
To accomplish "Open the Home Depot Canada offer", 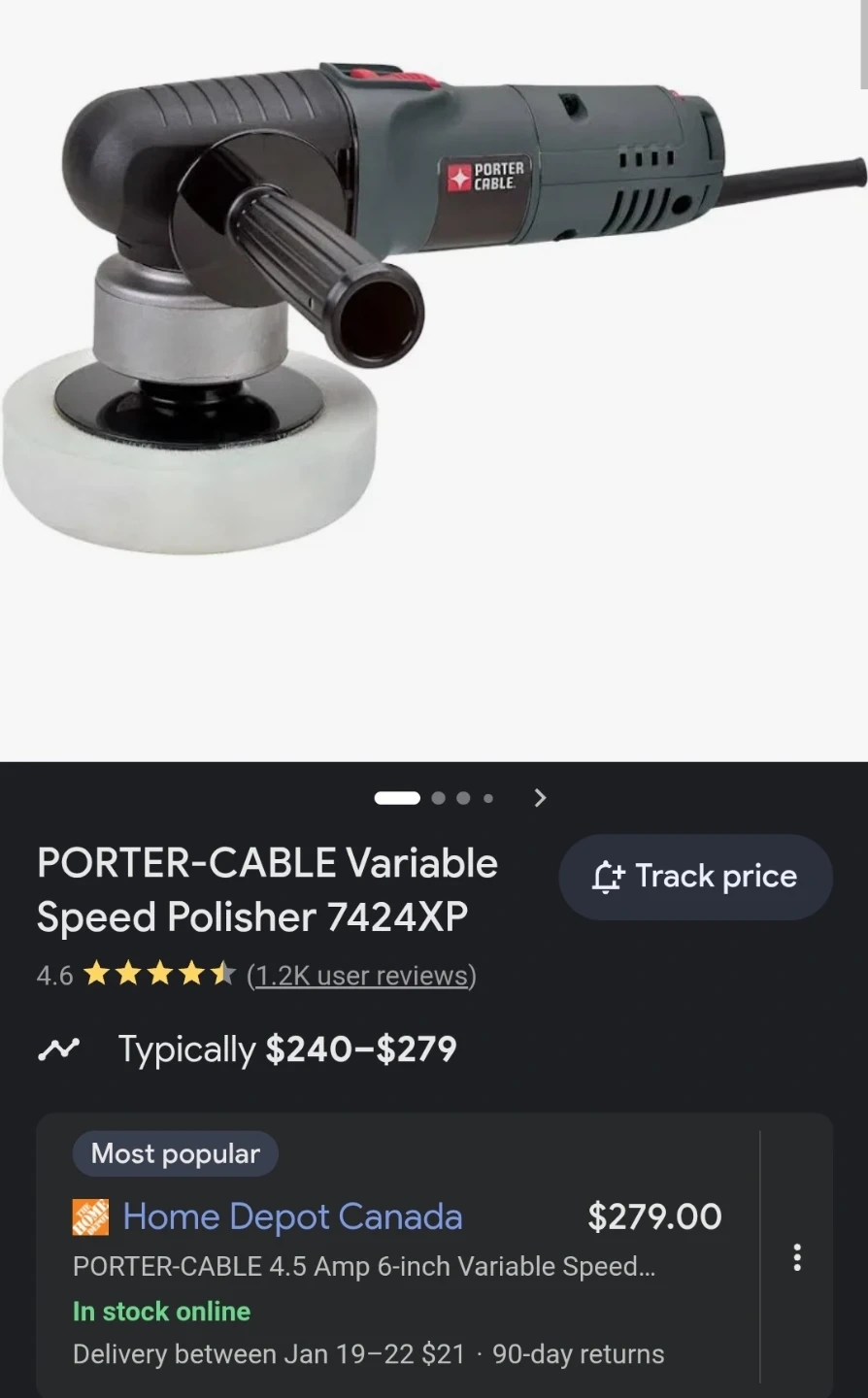I will [x=292, y=1216].
